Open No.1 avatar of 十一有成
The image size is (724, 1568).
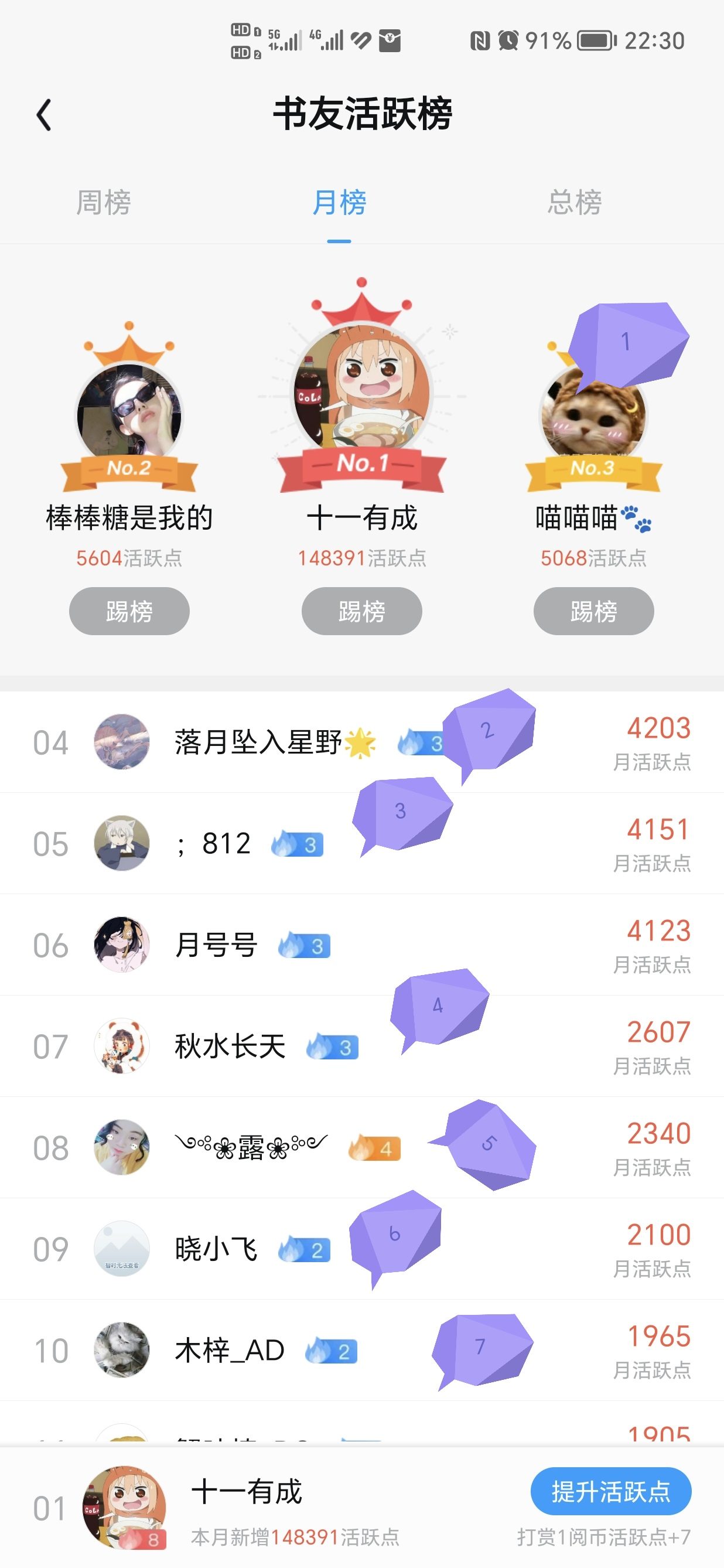pos(362,391)
